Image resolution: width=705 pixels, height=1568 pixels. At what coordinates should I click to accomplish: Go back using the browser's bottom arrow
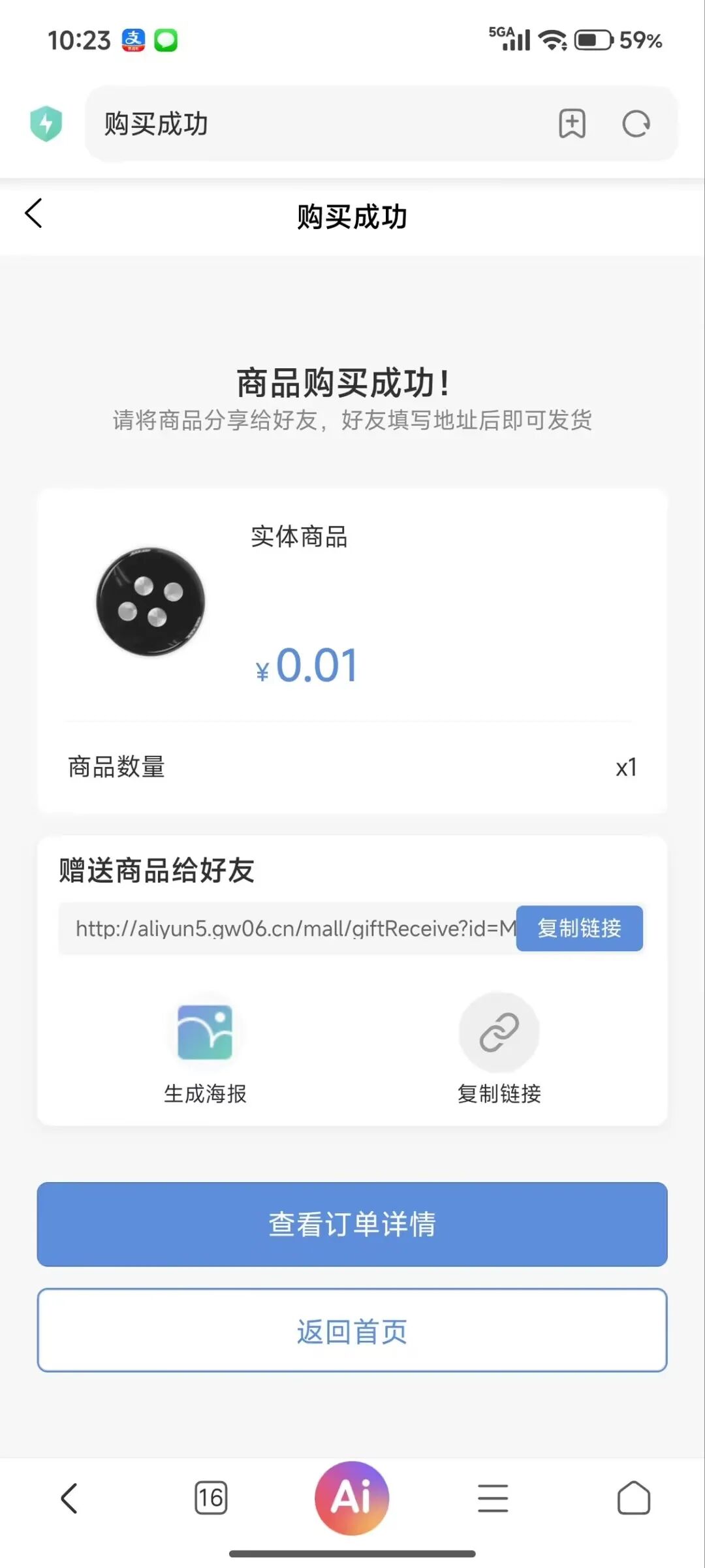(69, 1498)
